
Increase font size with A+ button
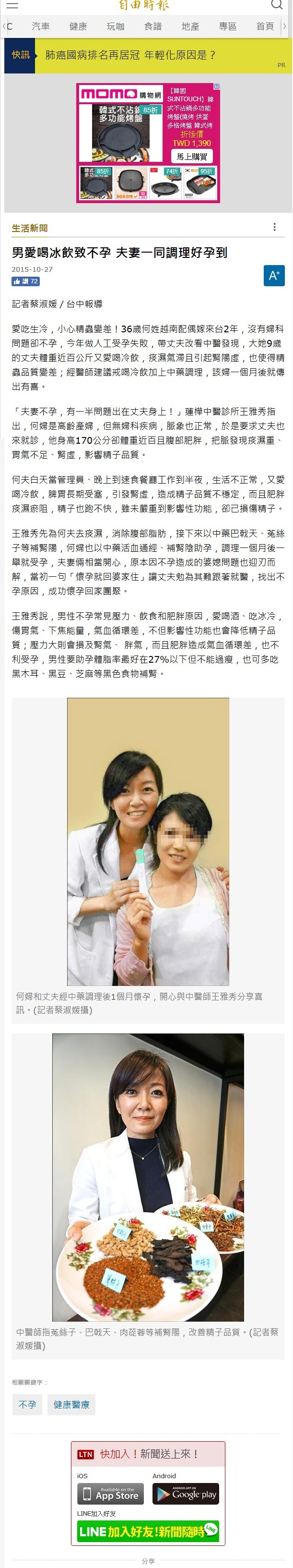coord(273,276)
